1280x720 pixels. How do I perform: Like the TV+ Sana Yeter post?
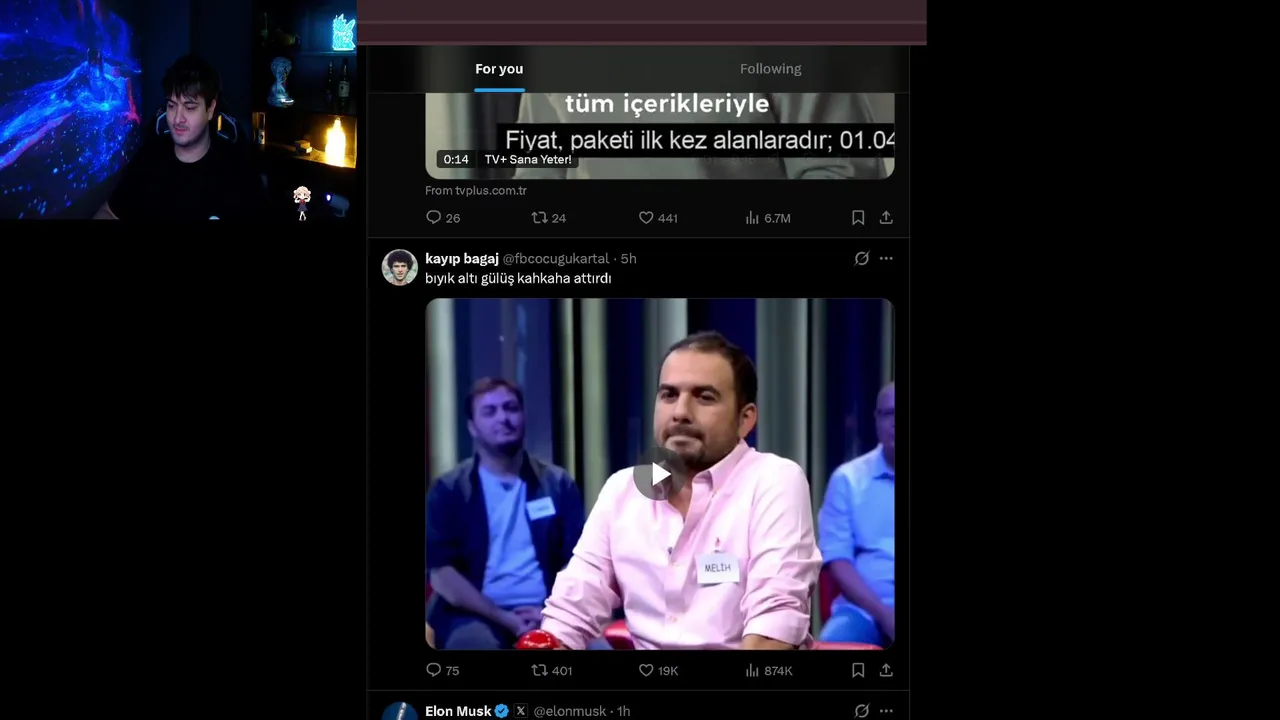pyautogui.click(x=646, y=217)
